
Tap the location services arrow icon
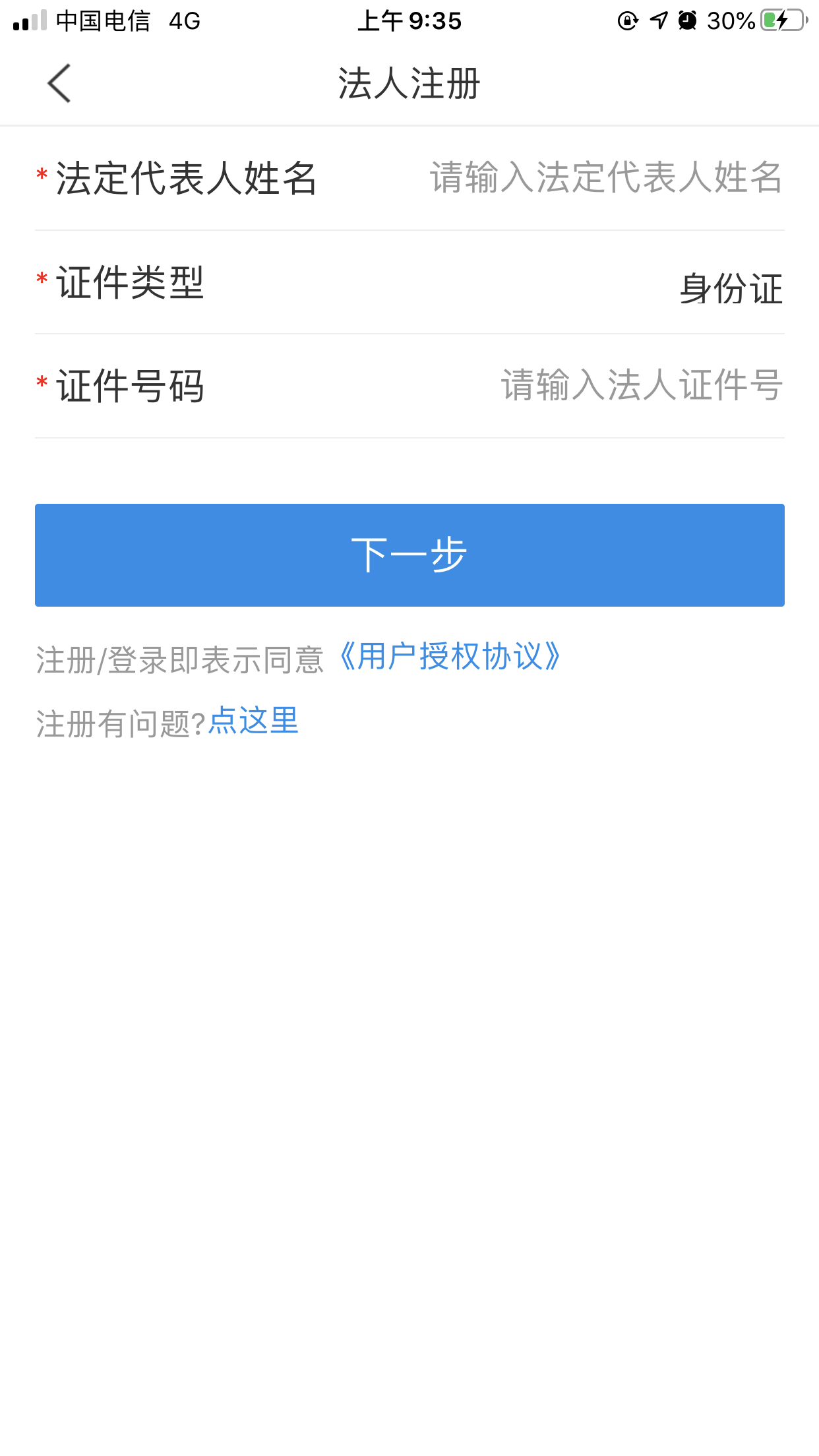[x=657, y=20]
